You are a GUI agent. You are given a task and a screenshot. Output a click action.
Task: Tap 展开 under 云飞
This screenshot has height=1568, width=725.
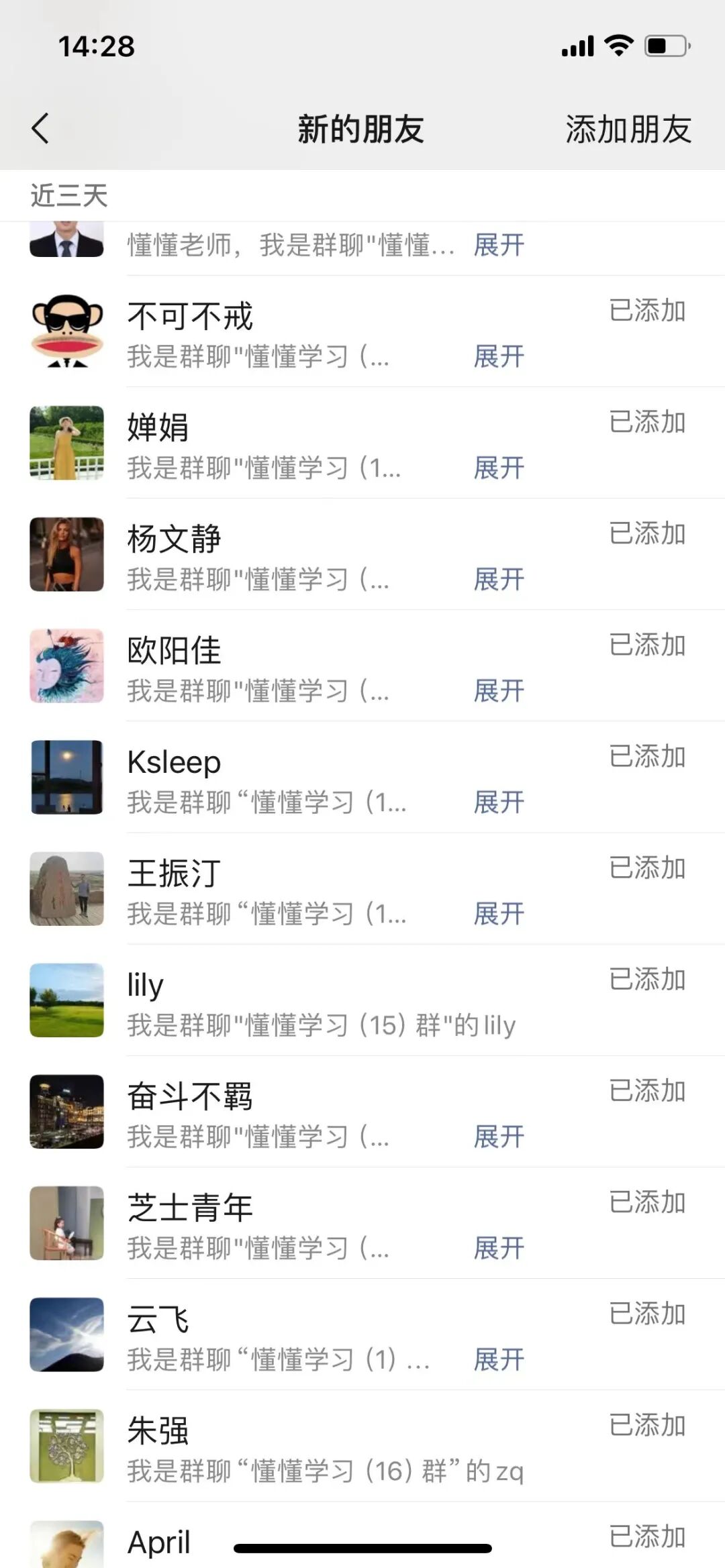tap(498, 1359)
